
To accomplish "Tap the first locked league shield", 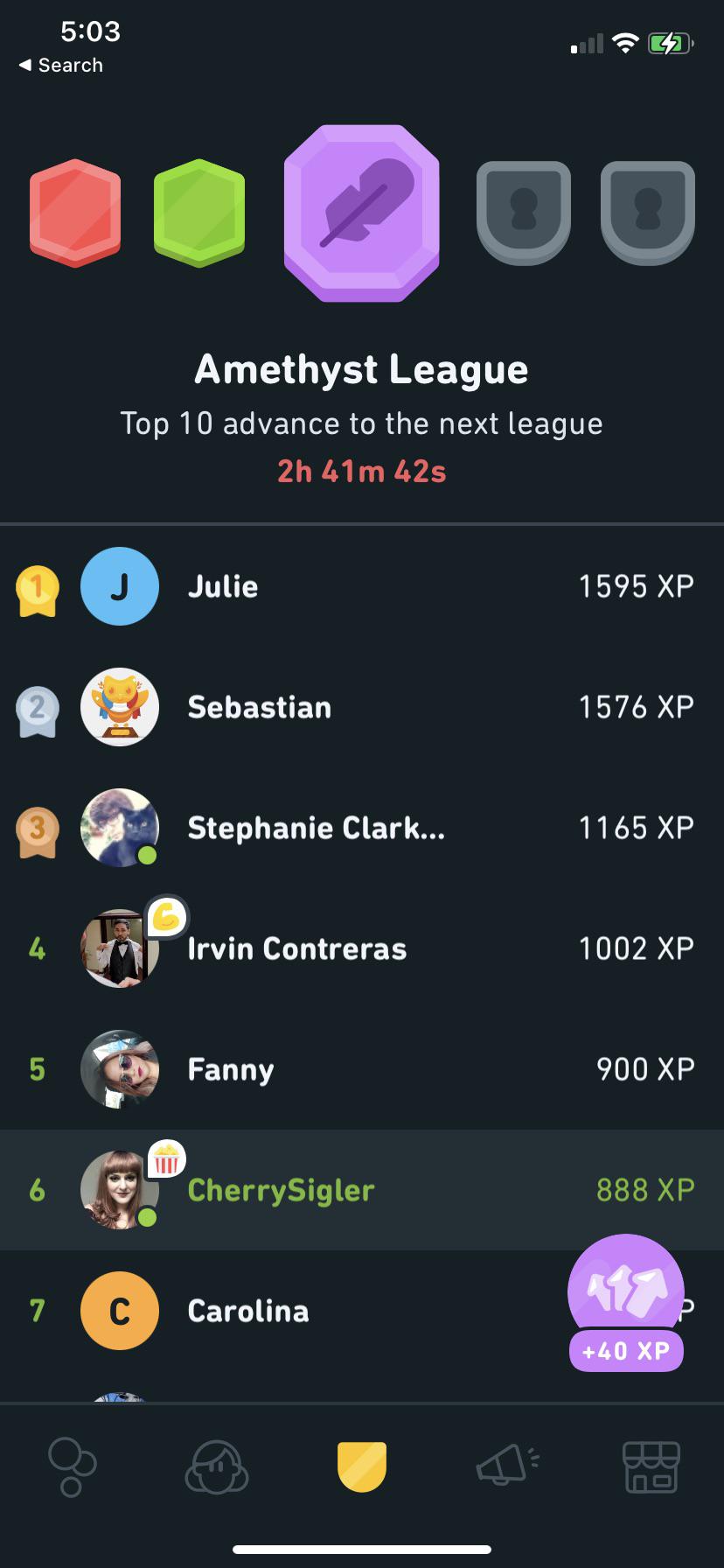I will [x=524, y=213].
